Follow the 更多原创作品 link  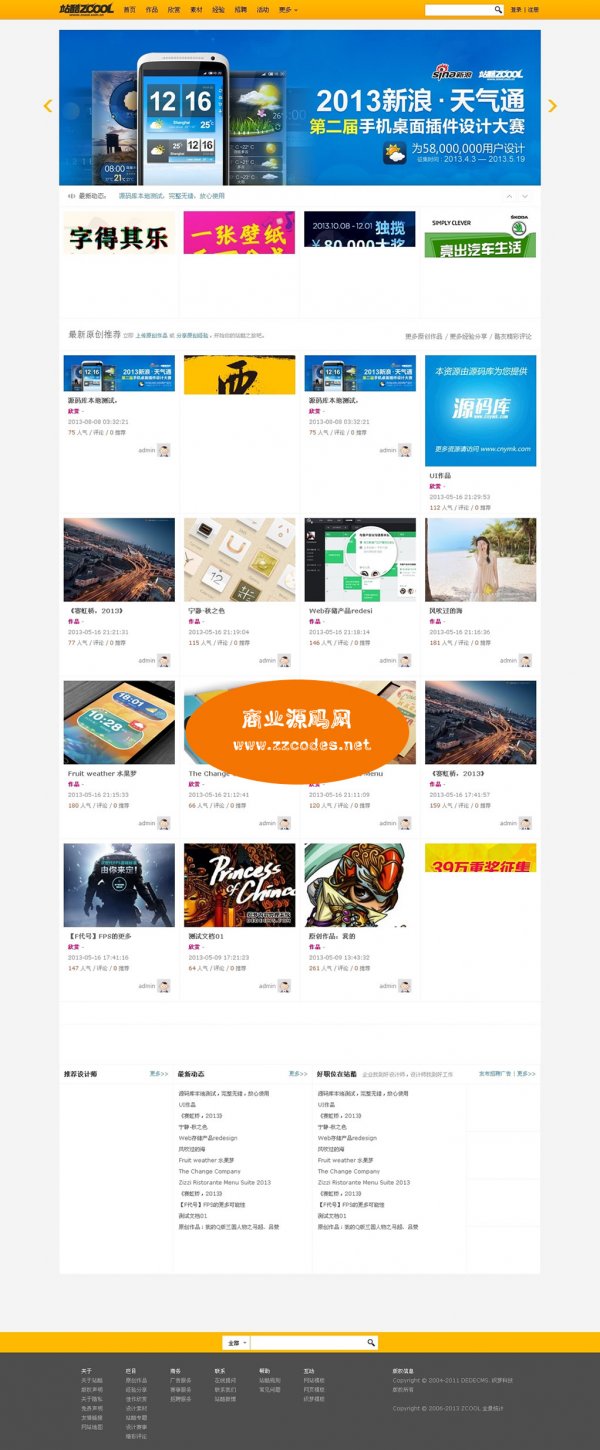423,337
